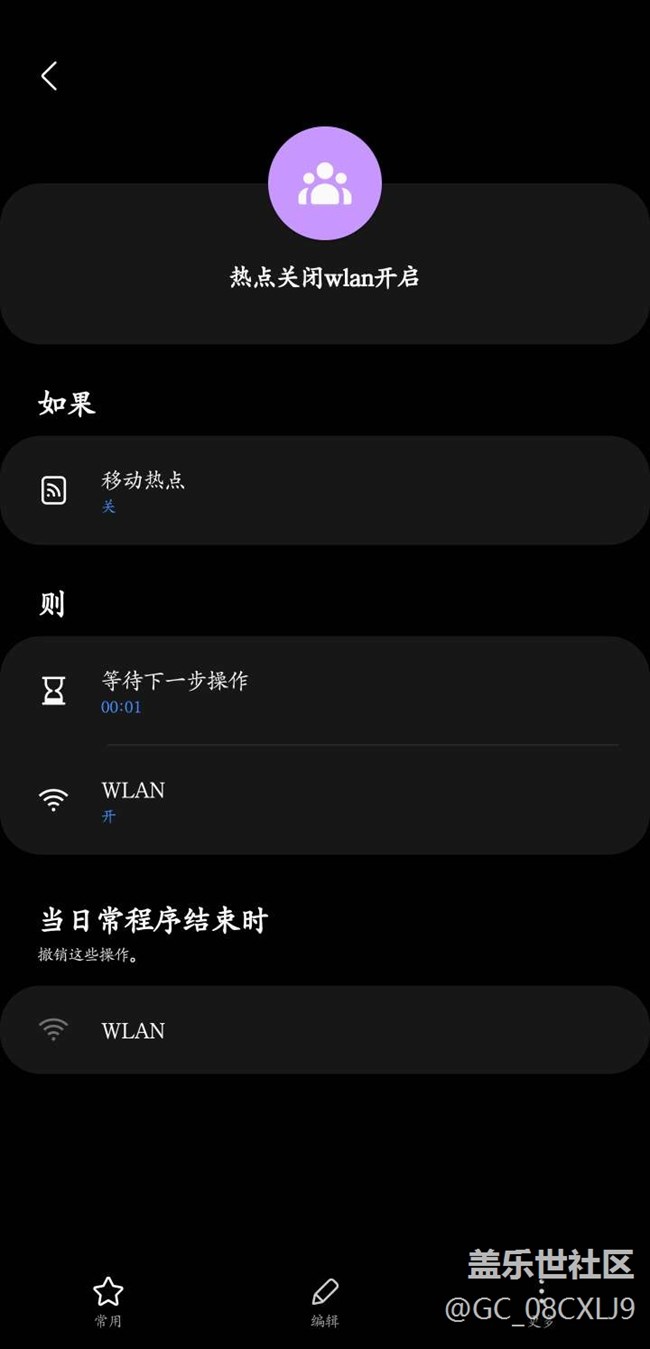Screen dimensions: 650x1349
Task: Go back with the top-left arrow
Action: pos(49,75)
